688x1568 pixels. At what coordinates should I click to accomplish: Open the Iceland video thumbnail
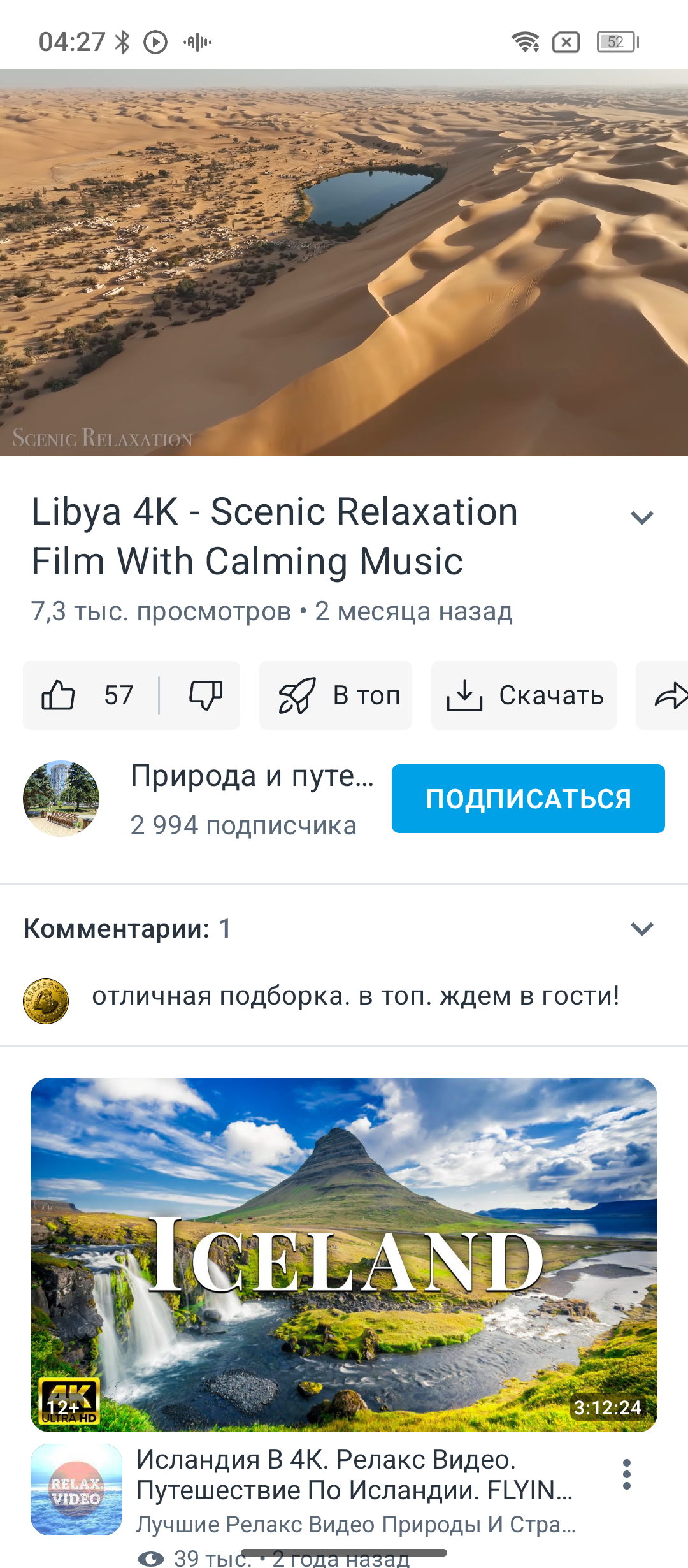point(344,1254)
